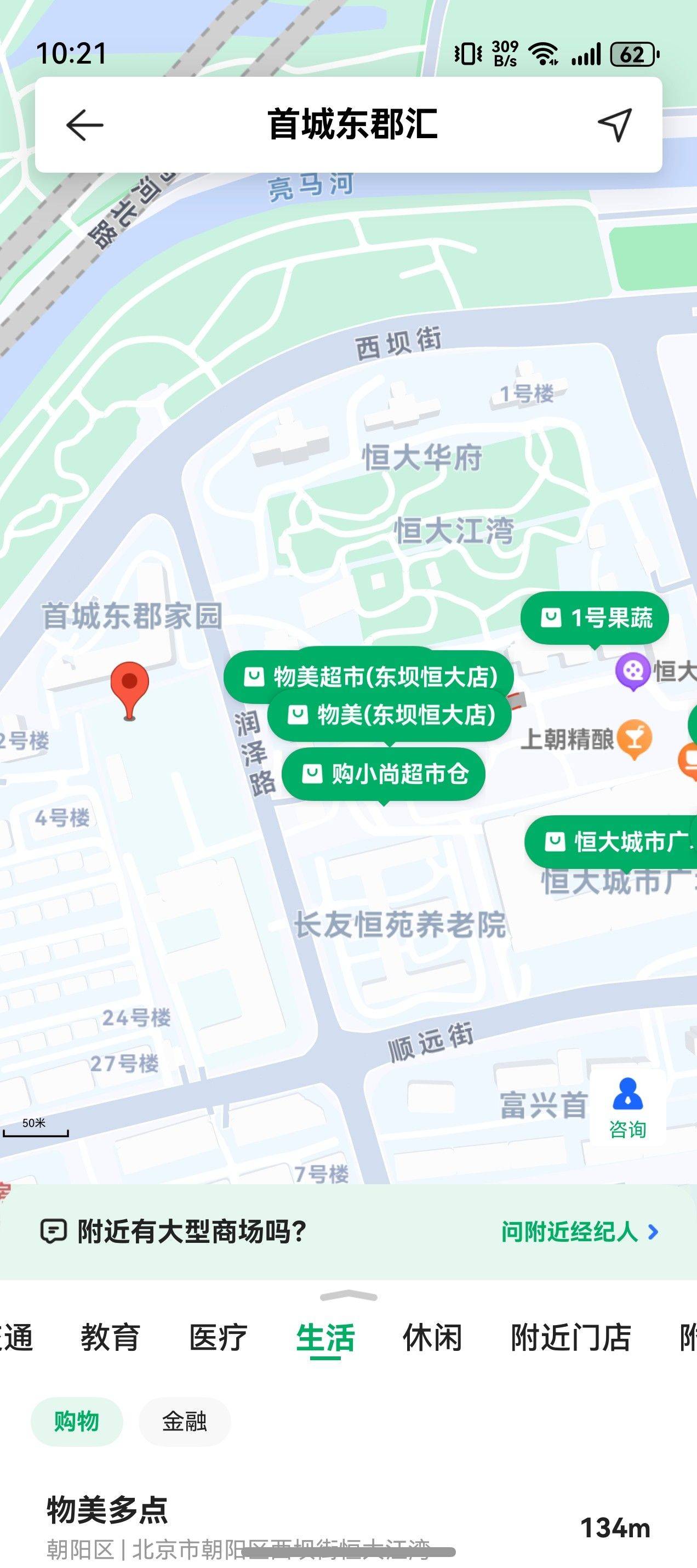This screenshot has width=697, height=1568.
Task: Open the 咨询 consultation button
Action: coord(627,1109)
